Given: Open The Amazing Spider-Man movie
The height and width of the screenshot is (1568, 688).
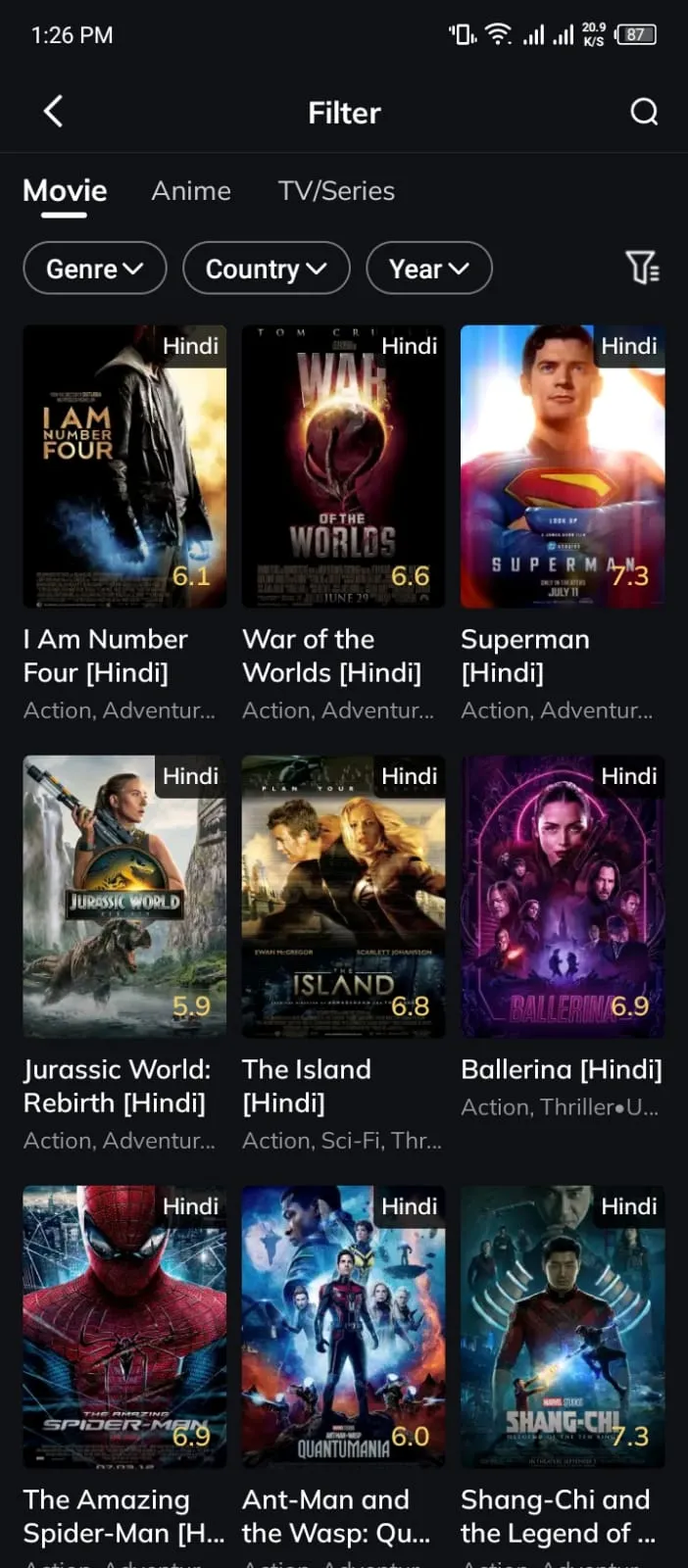Looking at the screenshot, I should point(124,1327).
